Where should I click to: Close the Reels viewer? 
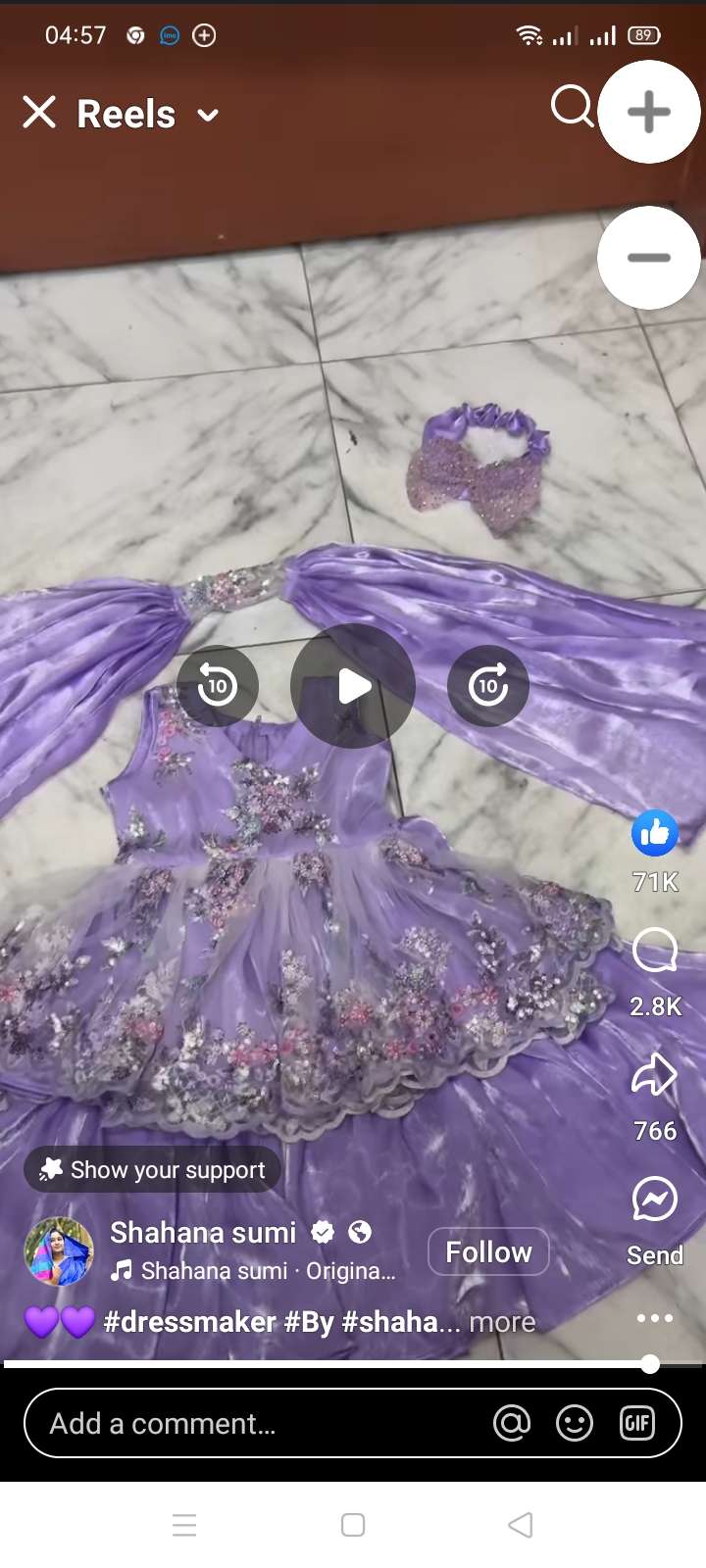[39, 113]
